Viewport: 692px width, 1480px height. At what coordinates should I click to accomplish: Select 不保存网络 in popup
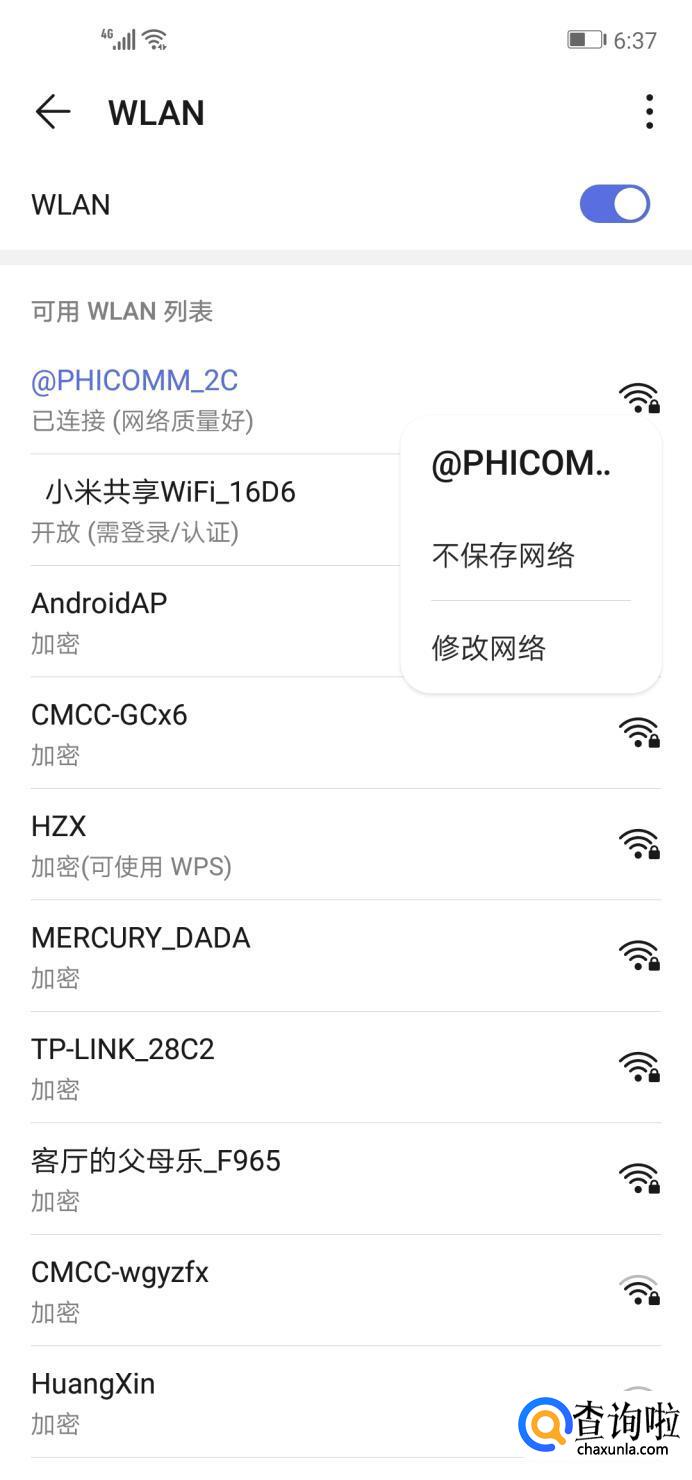click(x=503, y=555)
